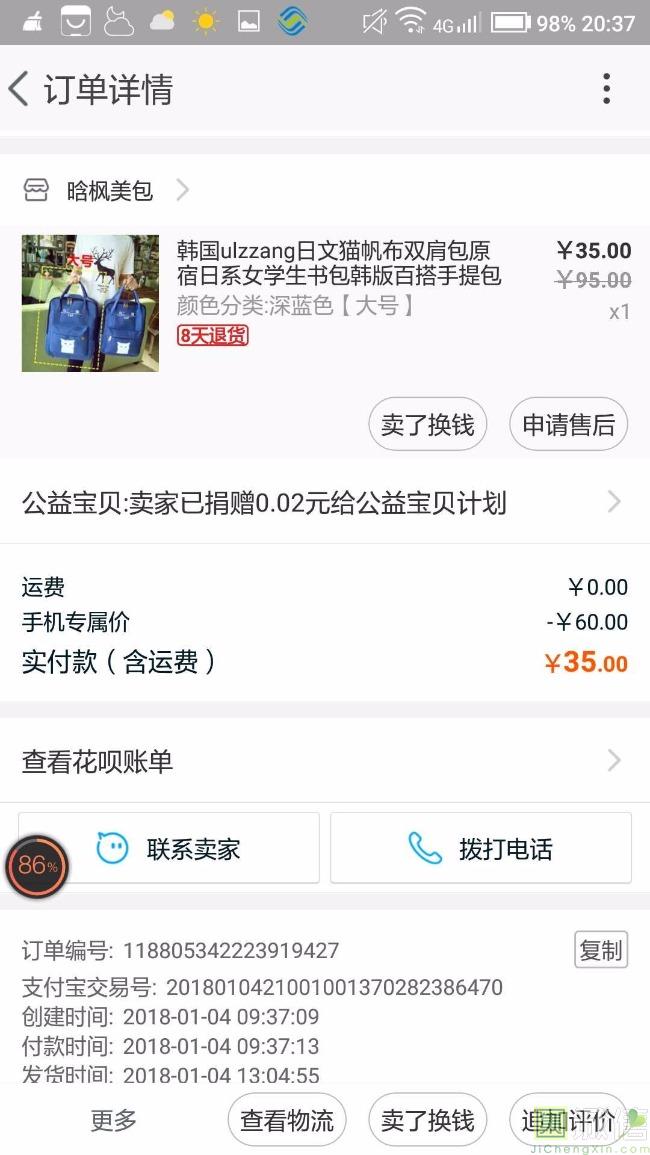Tap 查看物流 to view logistics
650x1155 pixels.
[x=287, y=1121]
